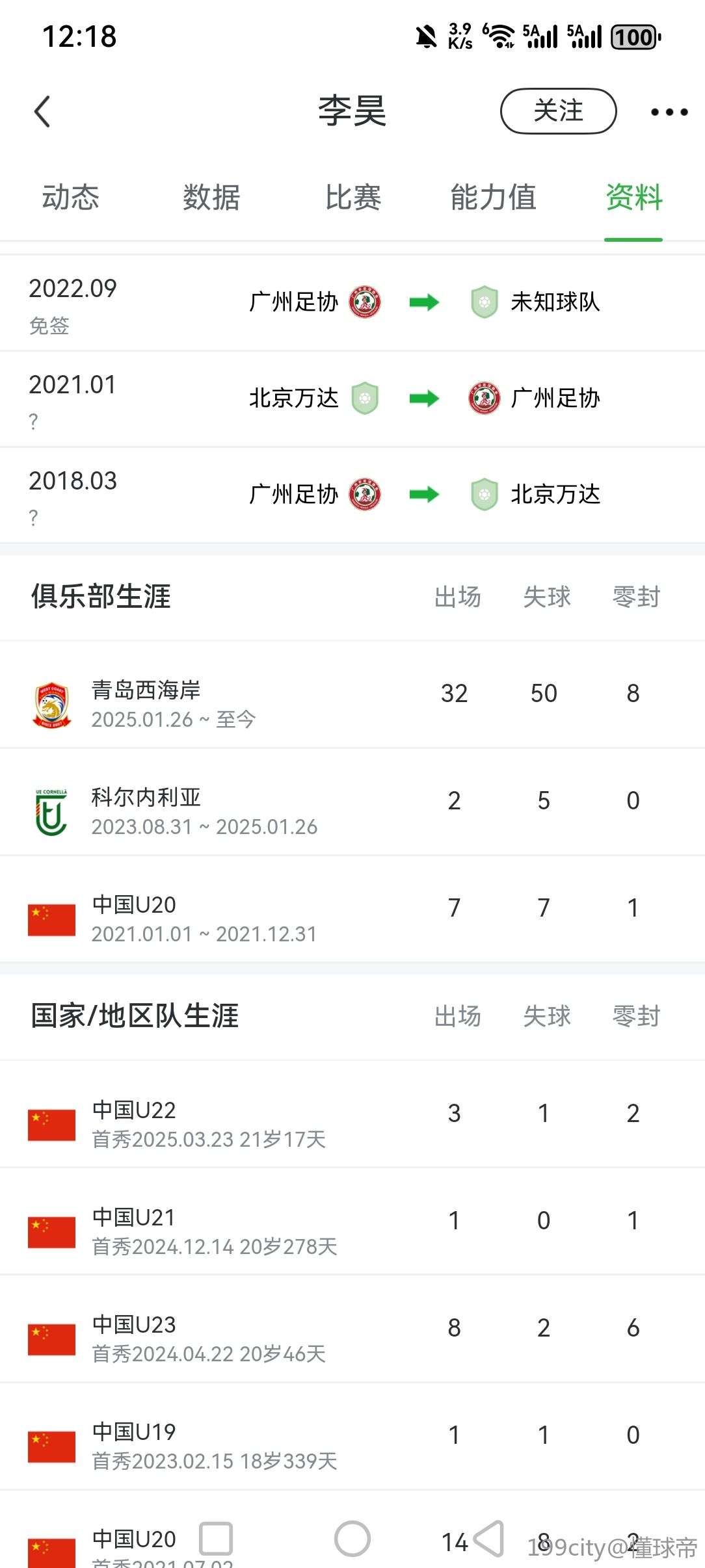Screen dimensions: 705x1568
Task: Open the 中国U22 national team row
Action: tap(352, 1114)
